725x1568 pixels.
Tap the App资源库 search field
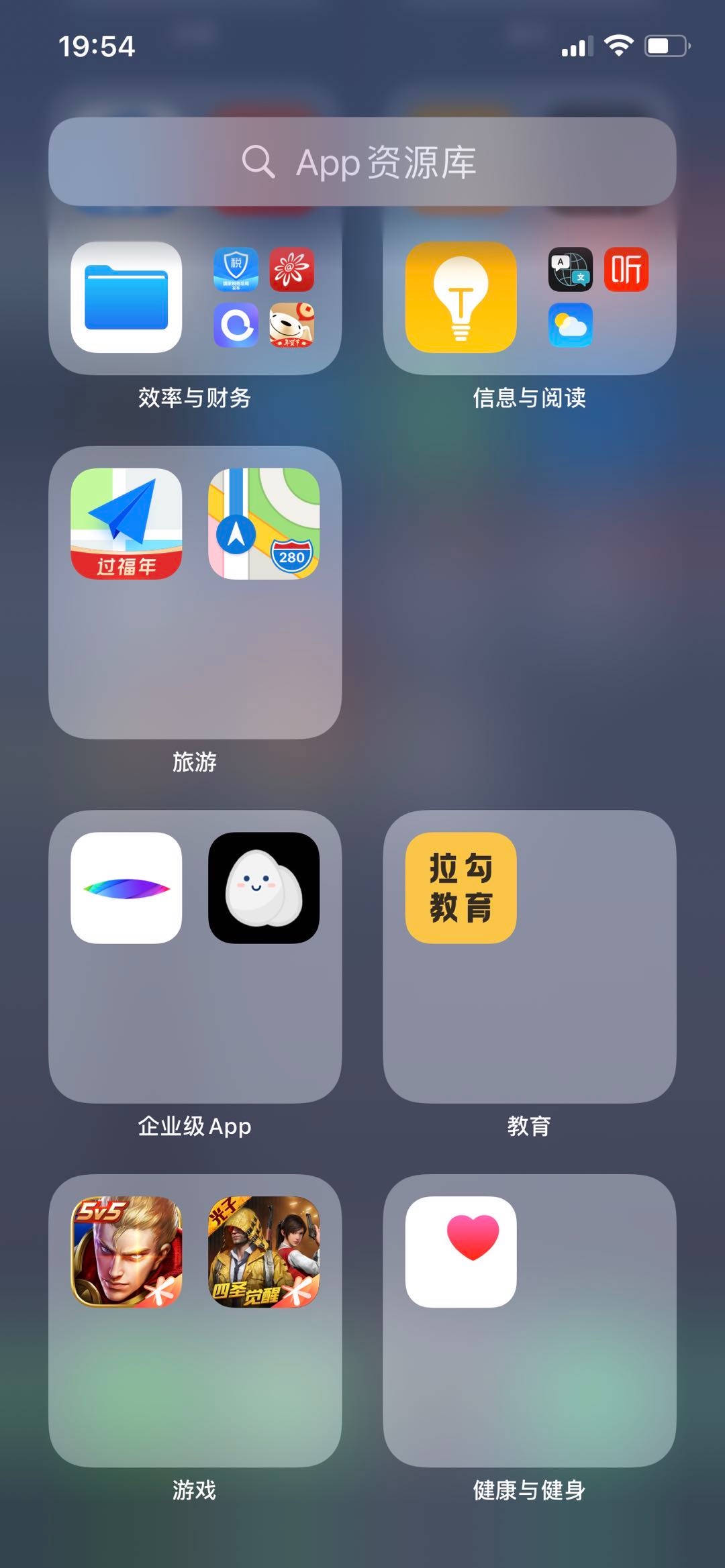click(x=362, y=162)
